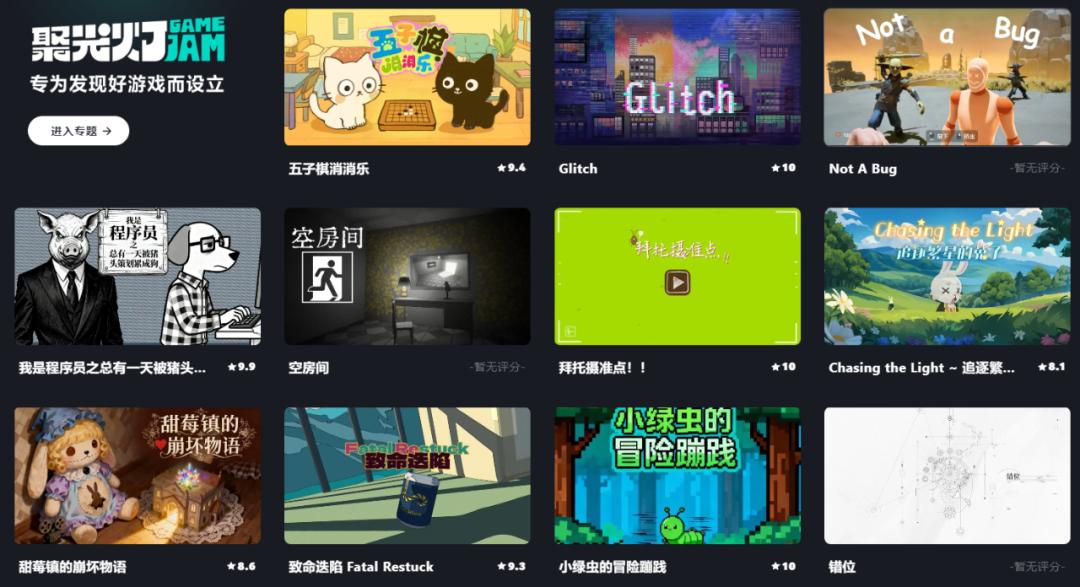
Task: Tap the 进入专题 button
Action: [78, 131]
